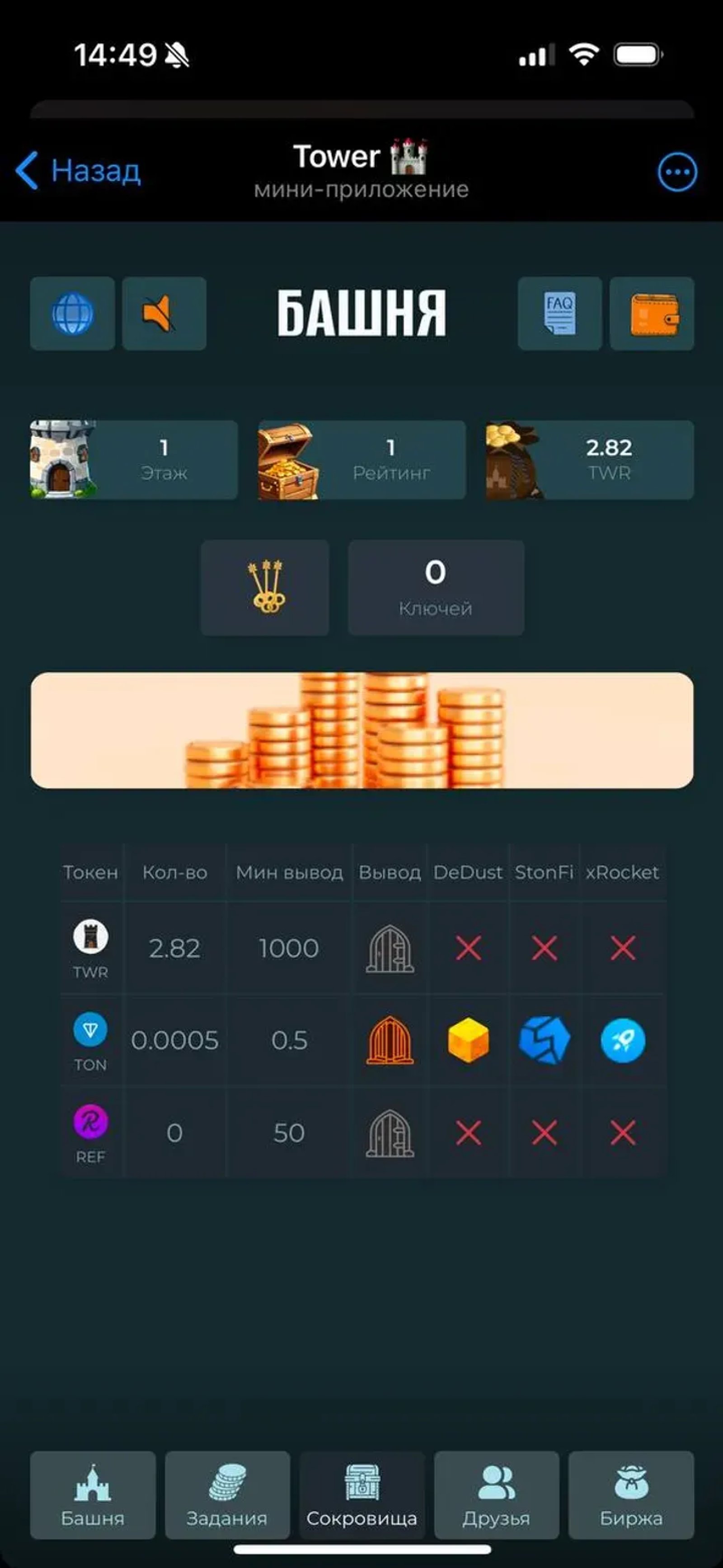
Task: Open the gold coins banner
Action: [x=362, y=730]
